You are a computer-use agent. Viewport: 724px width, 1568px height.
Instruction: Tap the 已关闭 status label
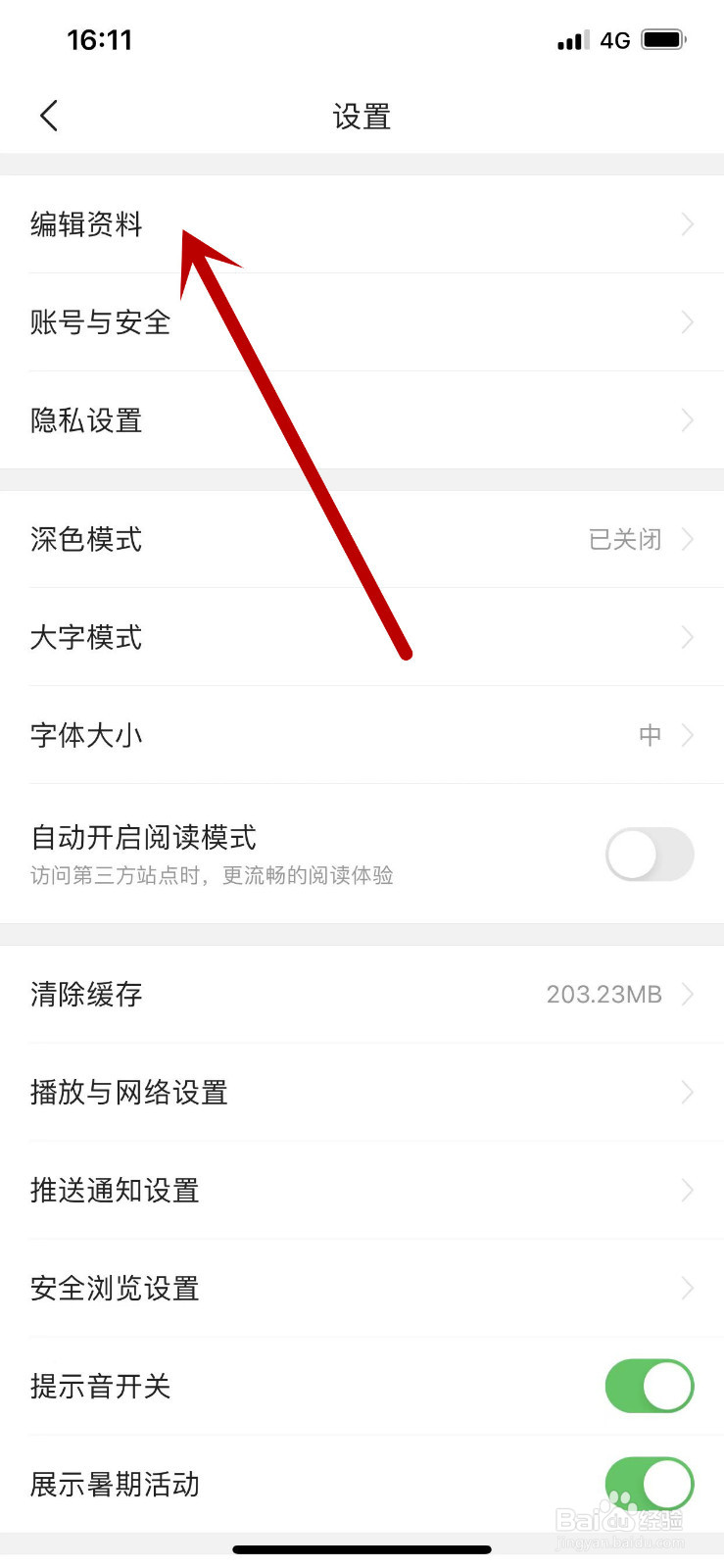(624, 539)
